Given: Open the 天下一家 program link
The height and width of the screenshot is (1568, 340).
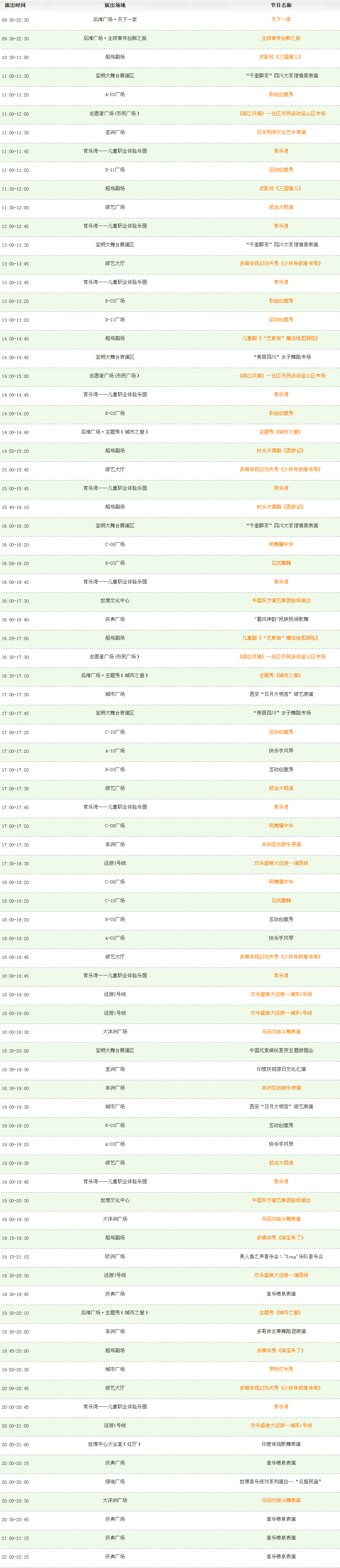Looking at the screenshot, I should click(281, 20).
